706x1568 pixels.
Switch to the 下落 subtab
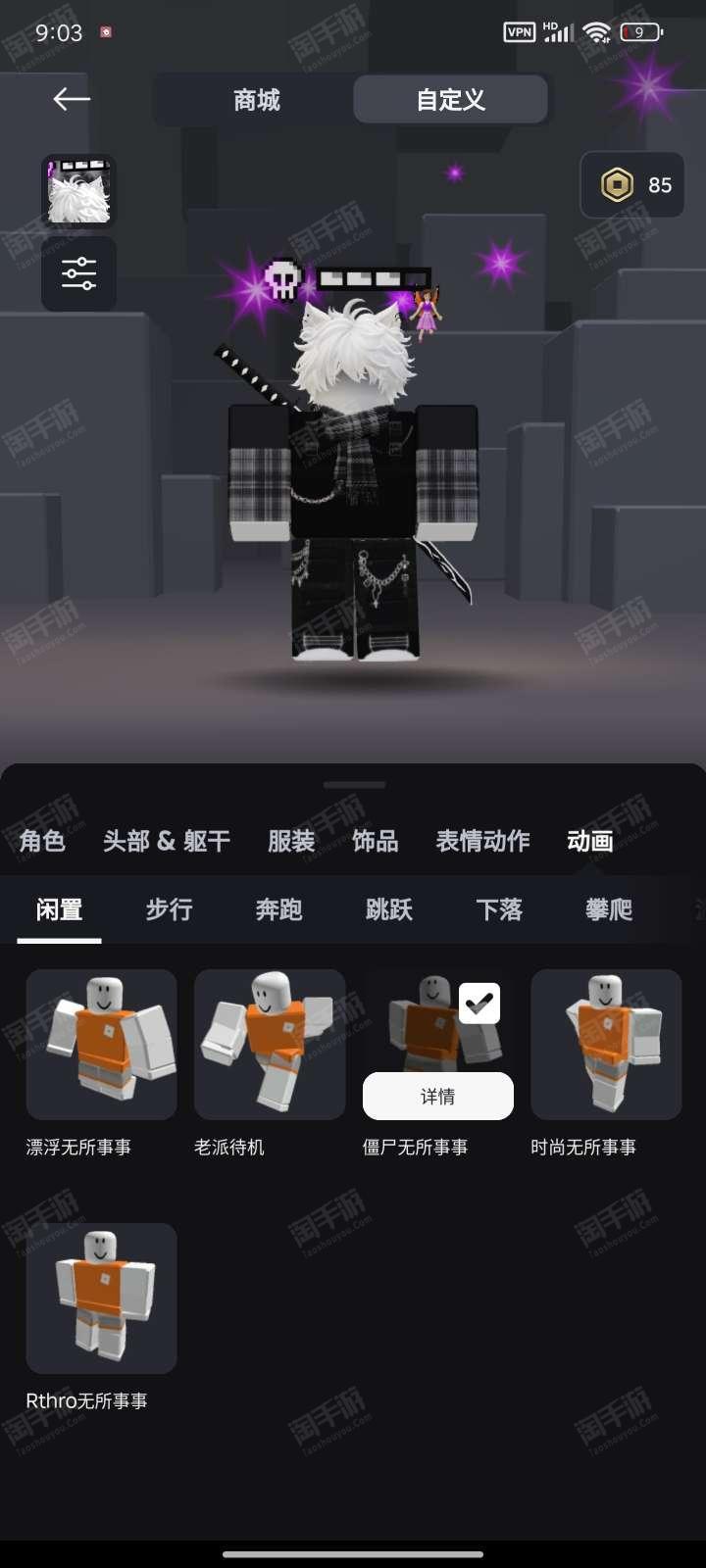[x=499, y=909]
